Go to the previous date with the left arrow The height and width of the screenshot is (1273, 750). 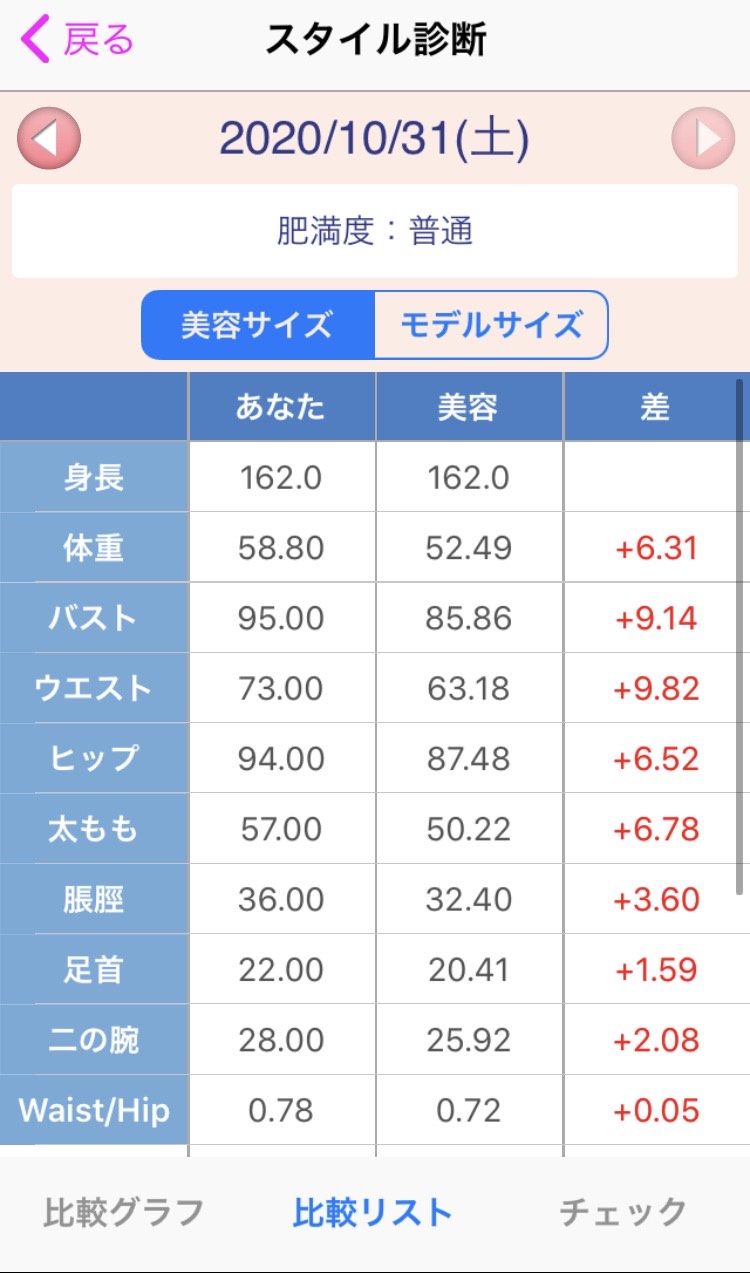[48, 138]
